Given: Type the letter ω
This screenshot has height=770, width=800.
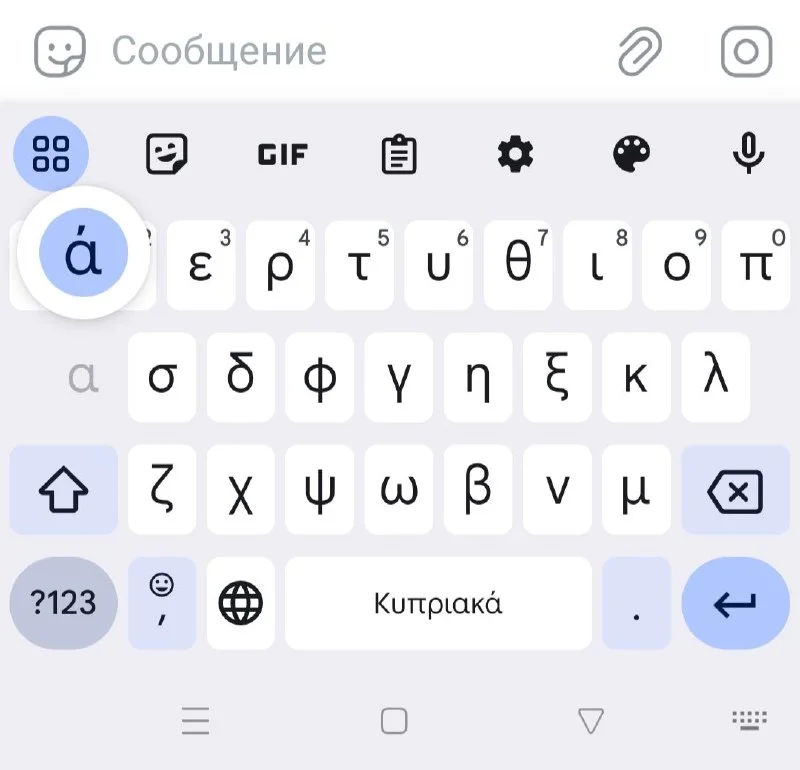Looking at the screenshot, I should (x=399, y=490).
